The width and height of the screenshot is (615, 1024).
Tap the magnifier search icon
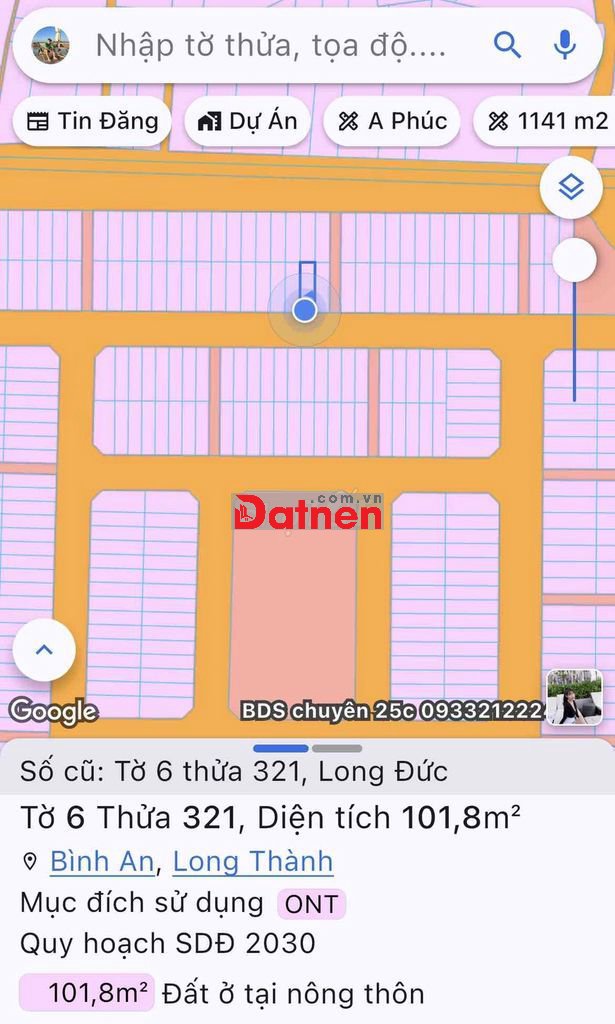508,45
